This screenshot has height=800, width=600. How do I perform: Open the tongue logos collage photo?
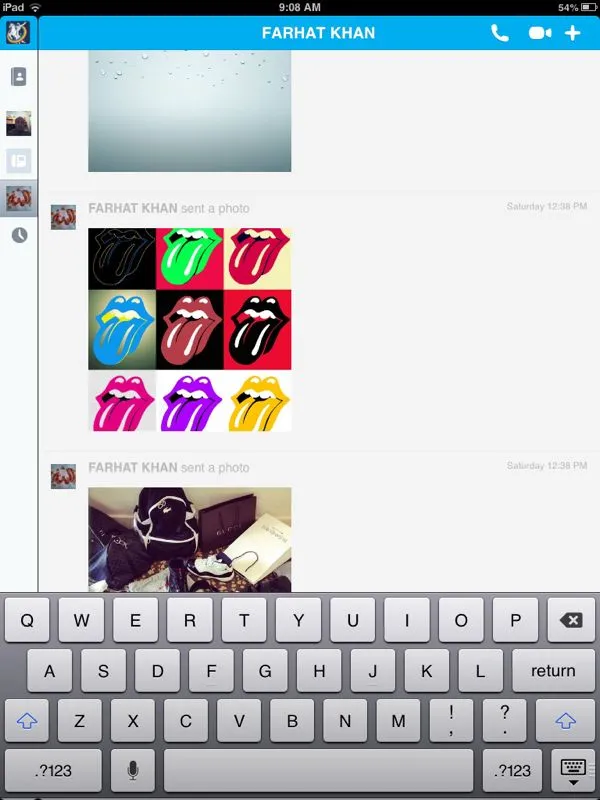pyautogui.click(x=190, y=330)
